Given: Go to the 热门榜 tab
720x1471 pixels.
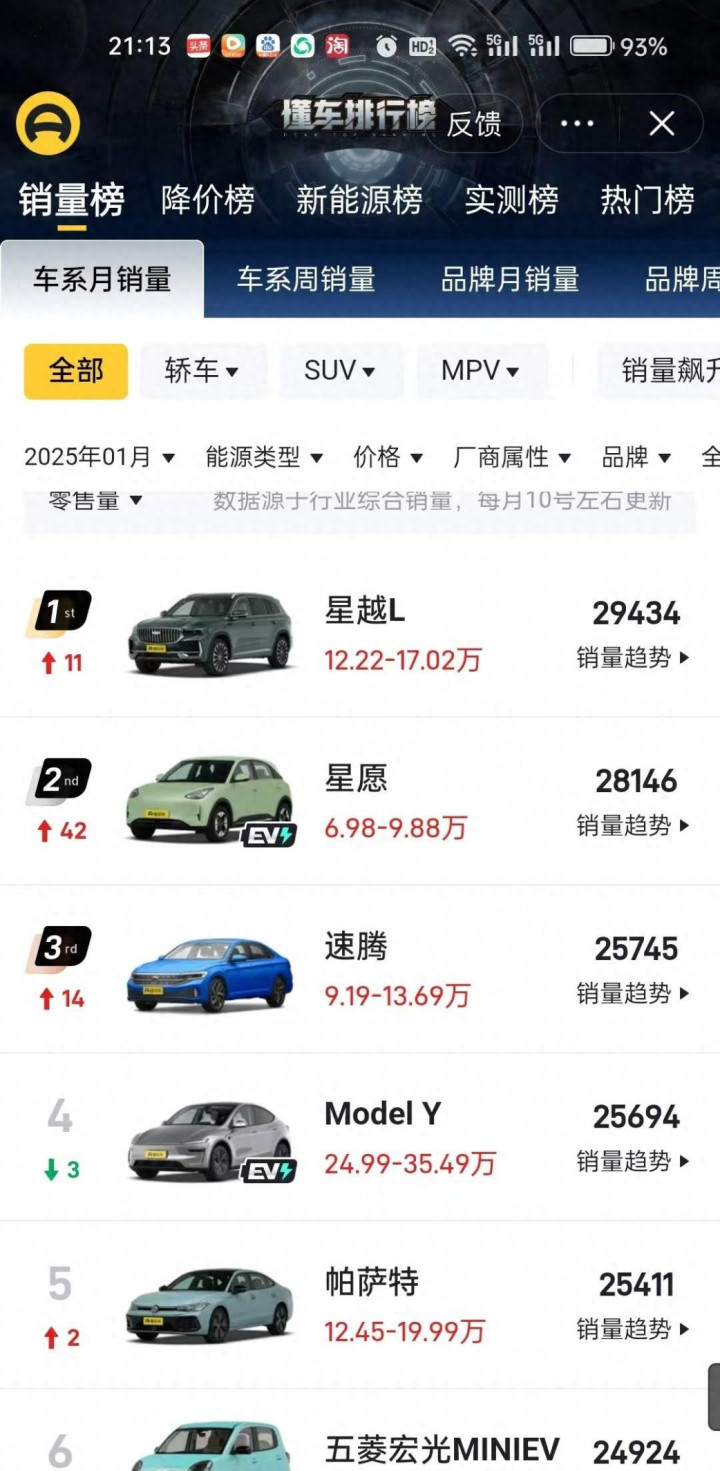Looking at the screenshot, I should coord(647,200).
